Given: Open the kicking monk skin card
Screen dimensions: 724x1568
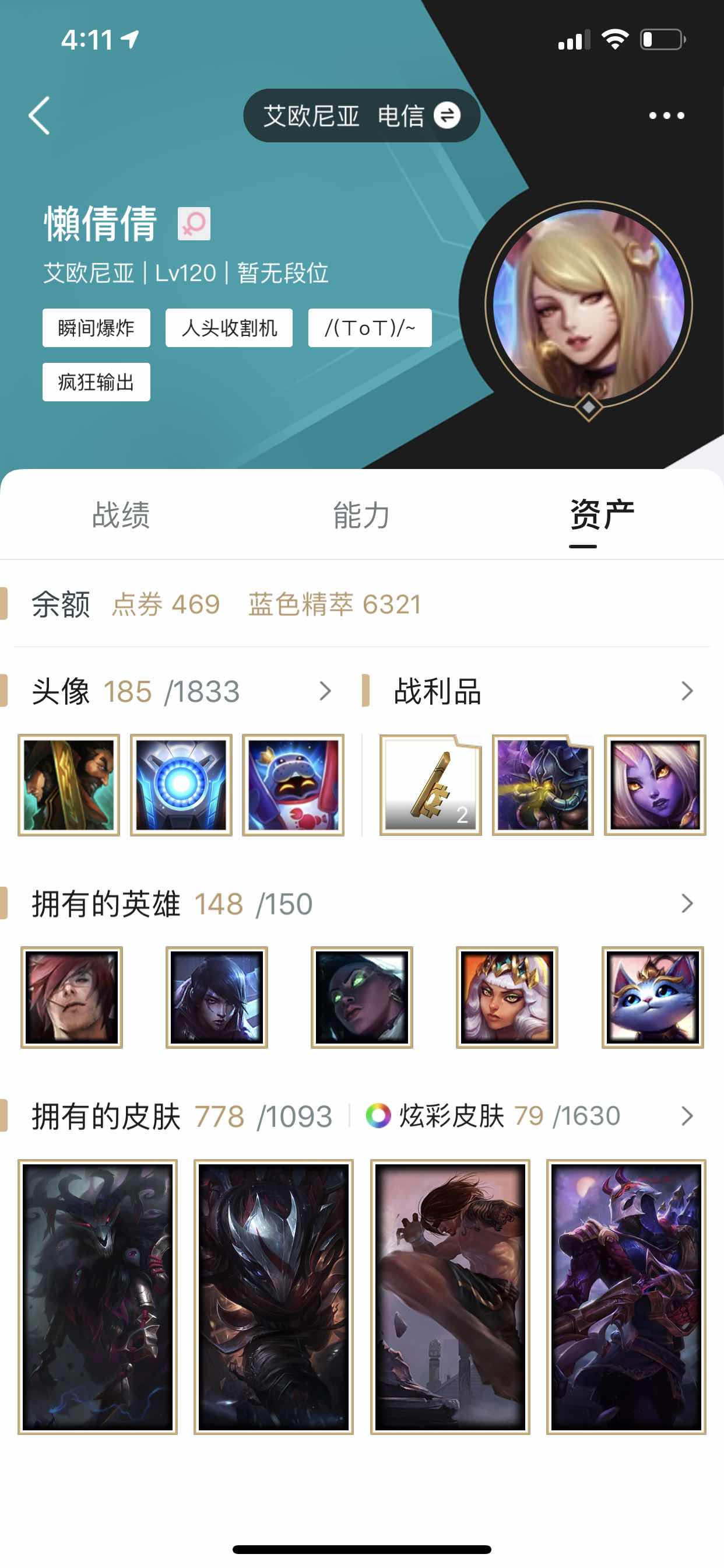Looking at the screenshot, I should pos(450,1297).
